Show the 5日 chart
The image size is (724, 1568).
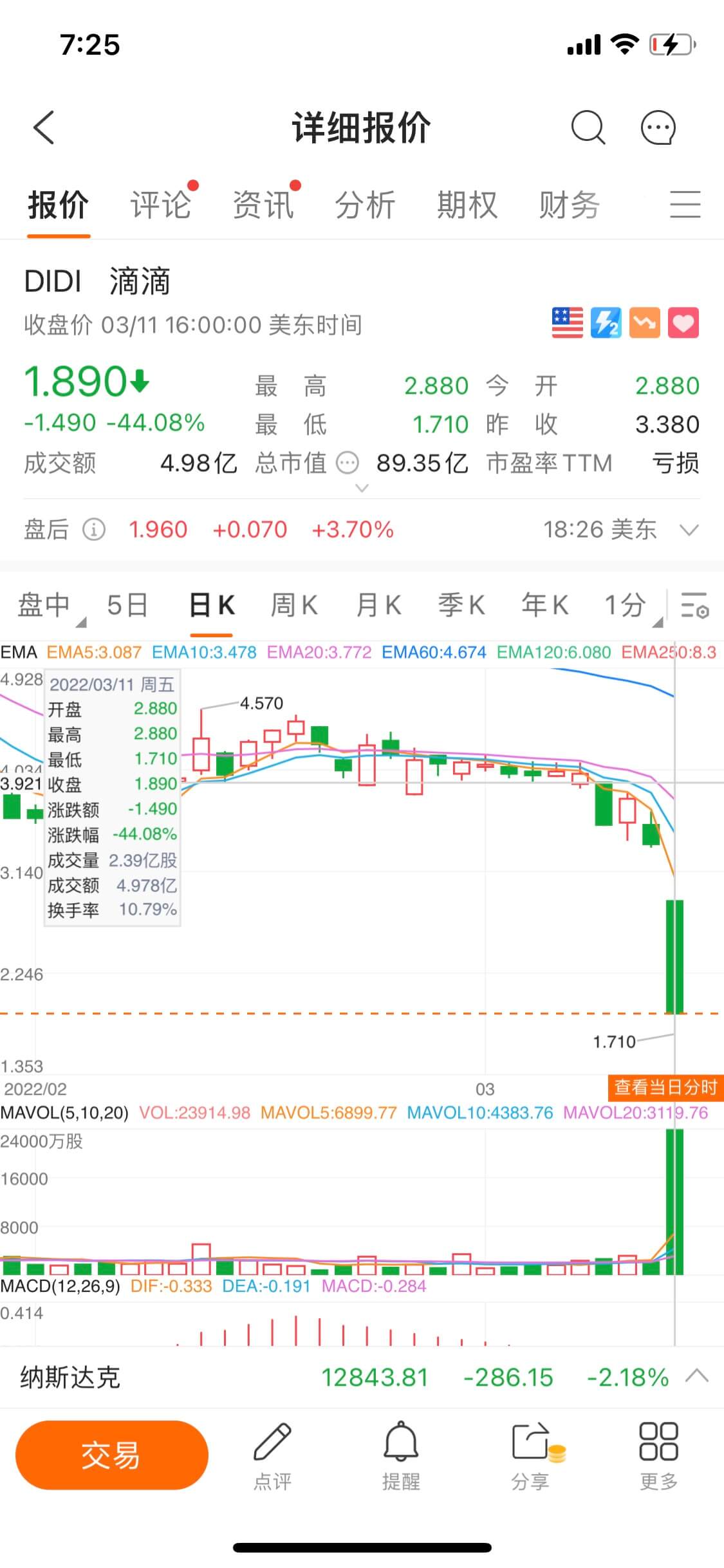[x=127, y=605]
